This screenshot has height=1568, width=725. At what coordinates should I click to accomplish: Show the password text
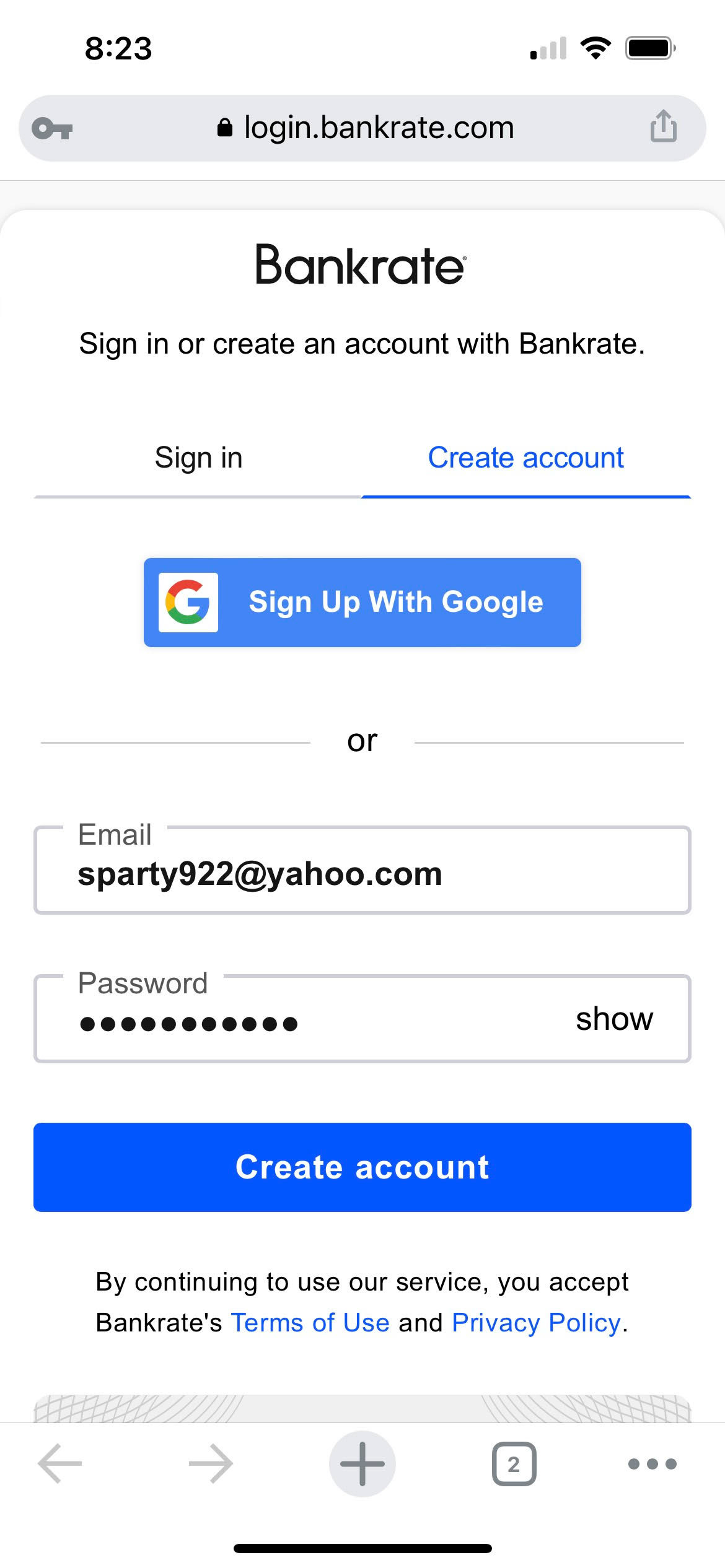(614, 1019)
